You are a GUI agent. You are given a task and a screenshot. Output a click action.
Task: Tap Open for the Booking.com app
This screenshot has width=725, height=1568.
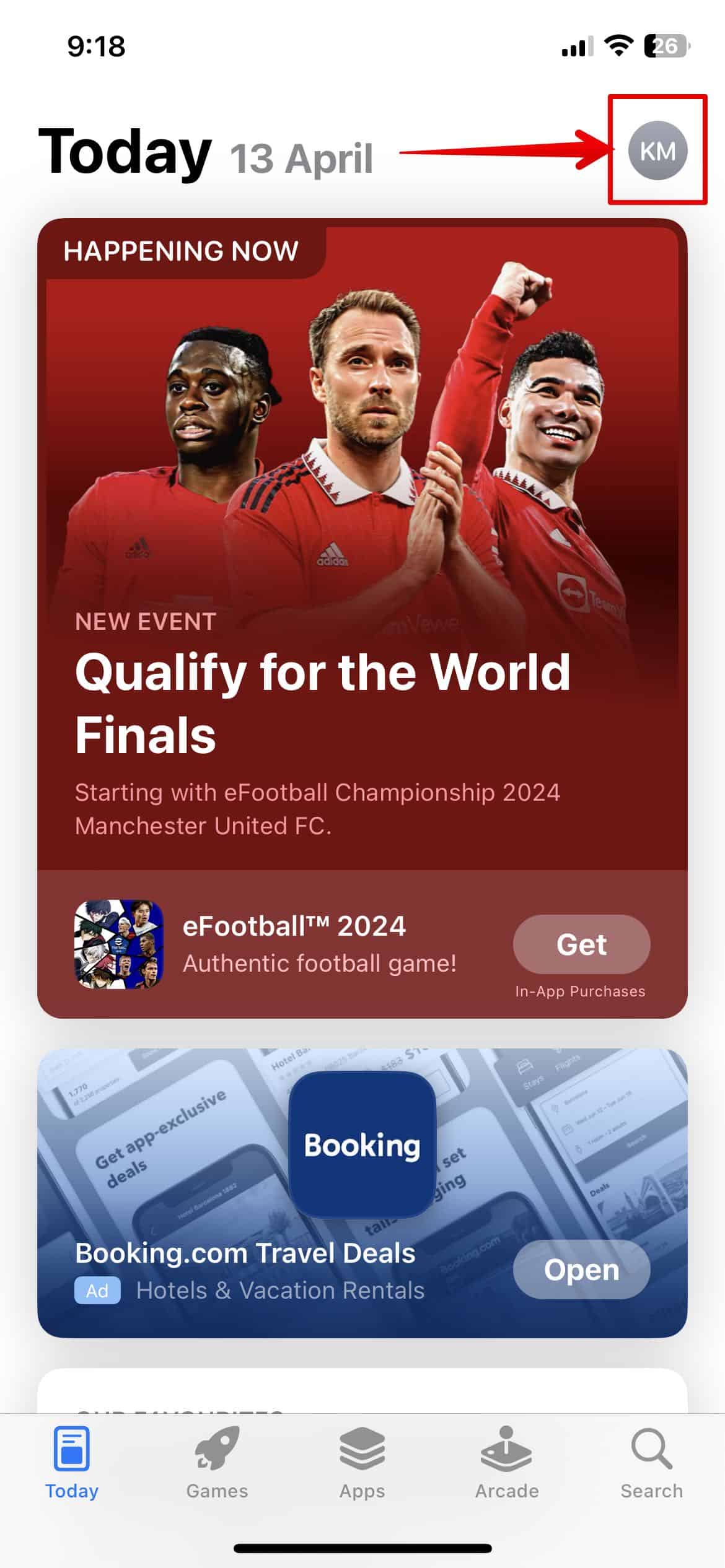581,1269
